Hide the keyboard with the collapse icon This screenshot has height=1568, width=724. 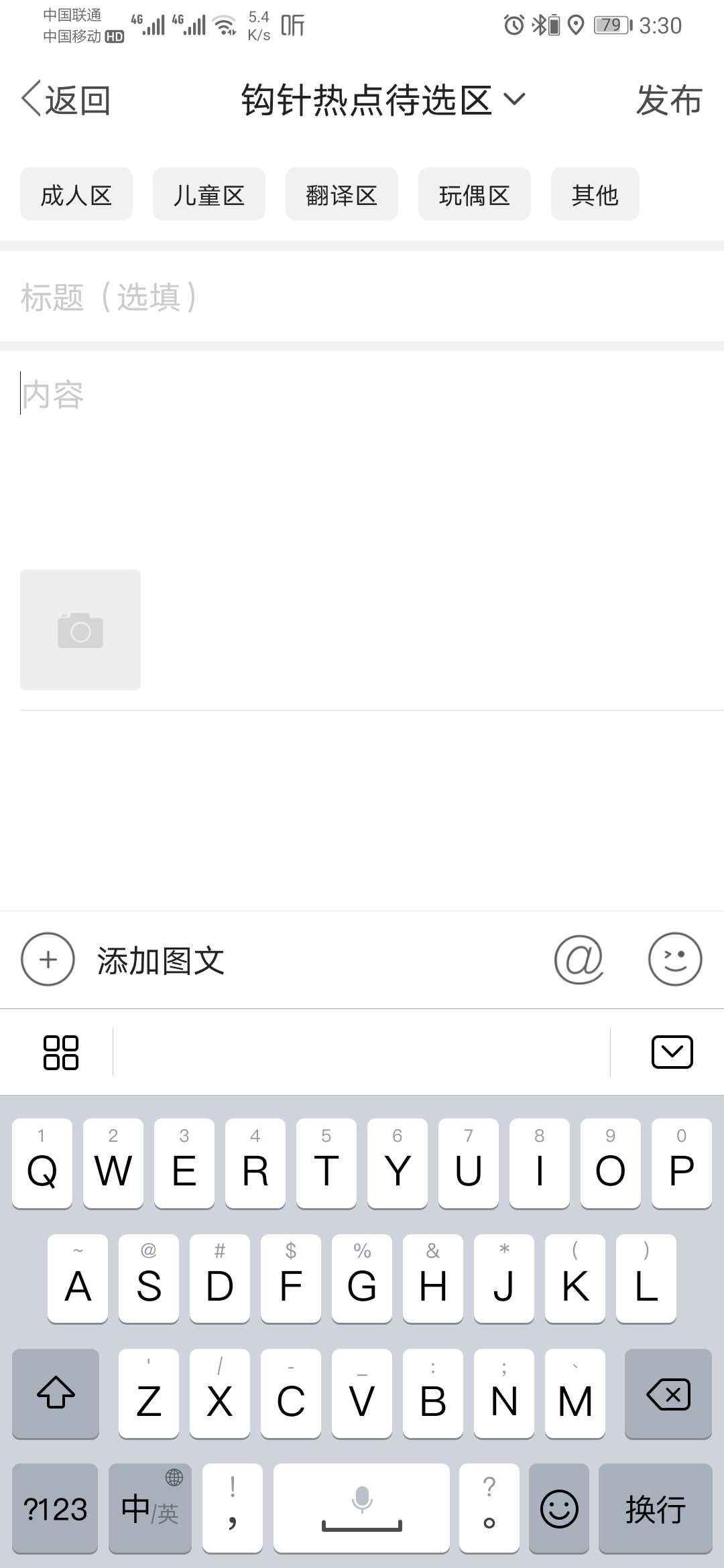point(672,1052)
